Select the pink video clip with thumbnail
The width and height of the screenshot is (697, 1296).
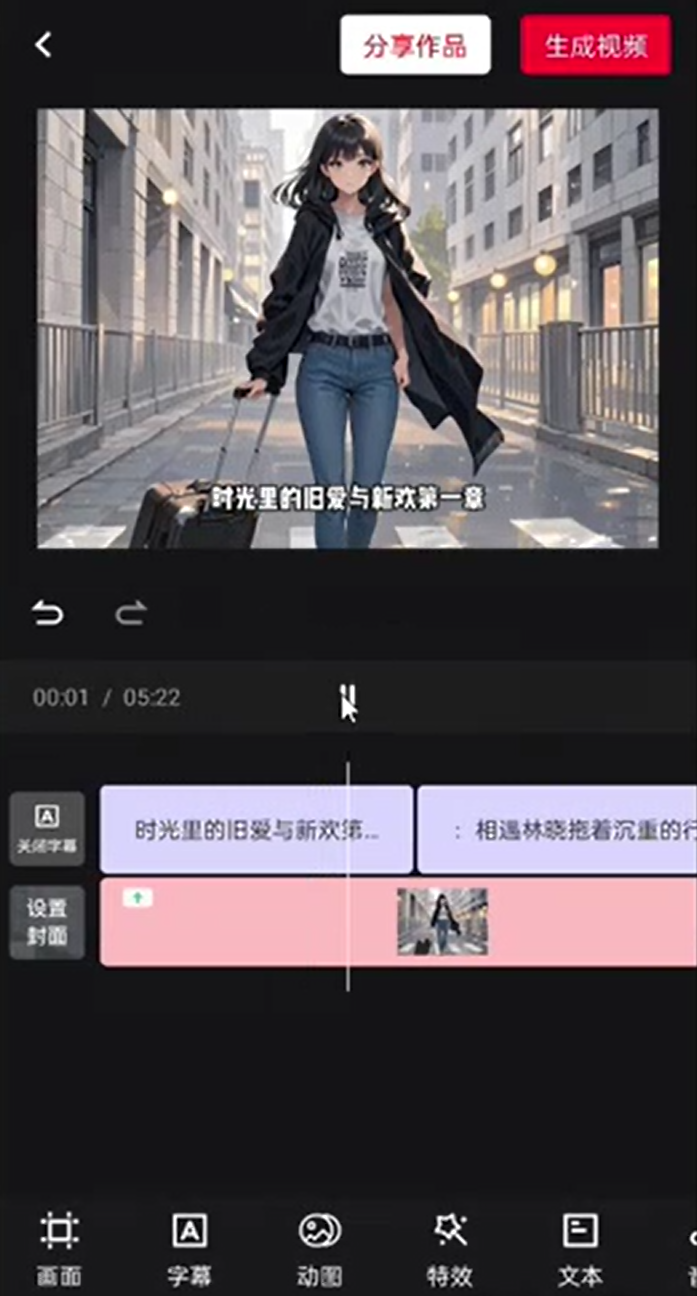pos(398,922)
